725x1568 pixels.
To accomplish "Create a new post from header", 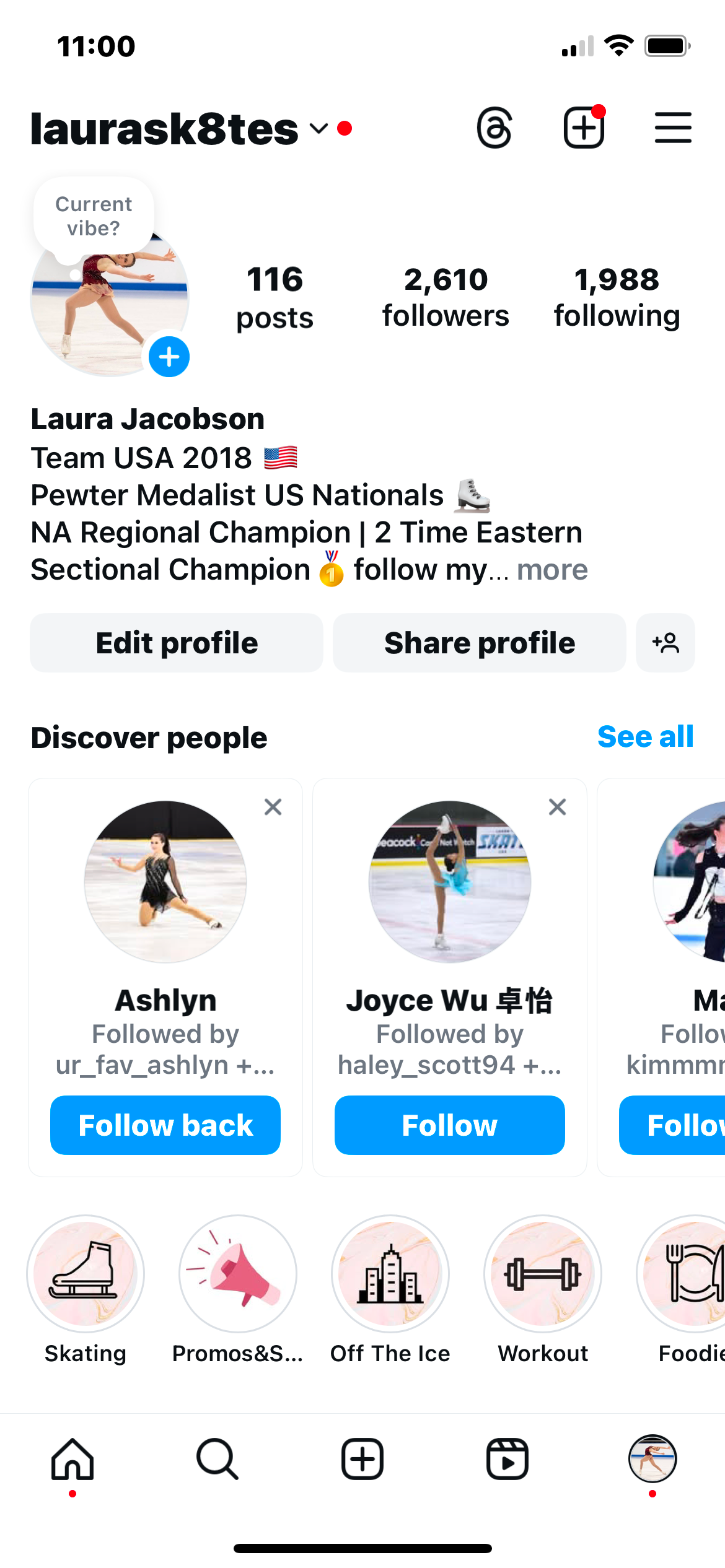I will (584, 128).
